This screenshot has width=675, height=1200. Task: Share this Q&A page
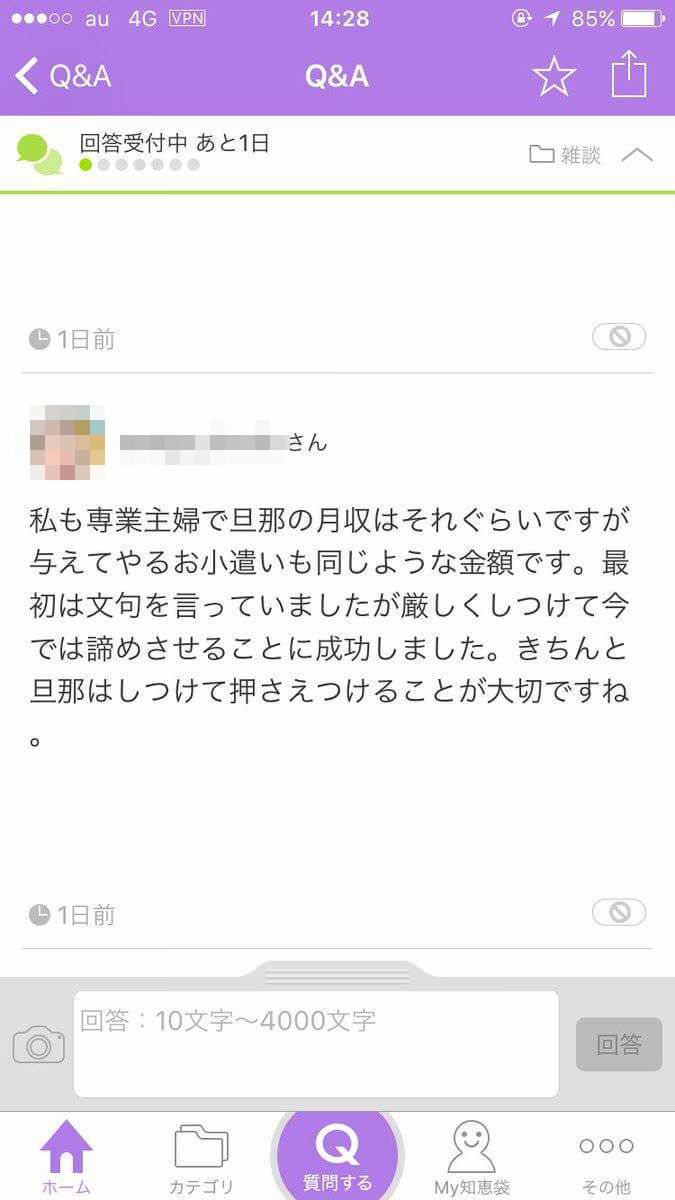click(629, 75)
